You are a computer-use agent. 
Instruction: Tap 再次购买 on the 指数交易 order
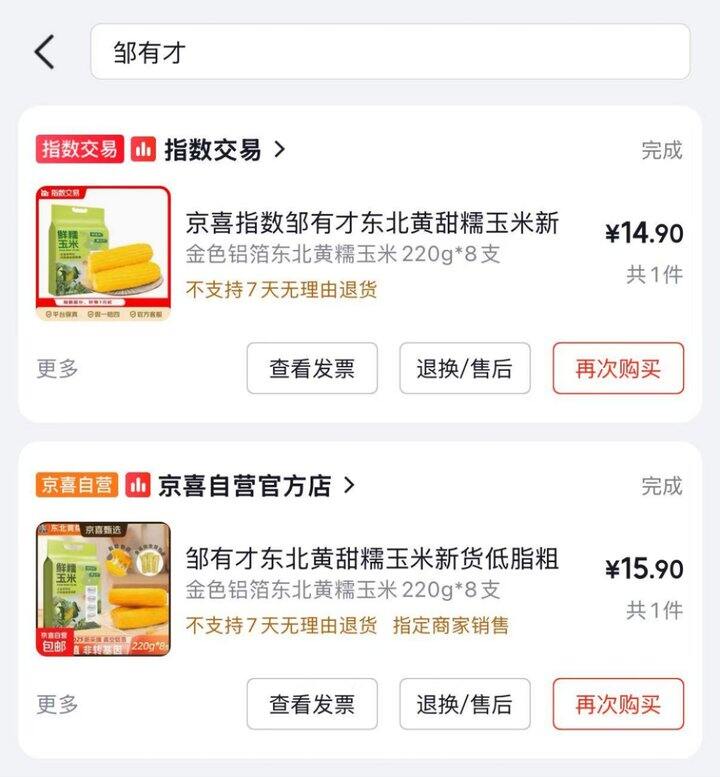click(x=618, y=368)
